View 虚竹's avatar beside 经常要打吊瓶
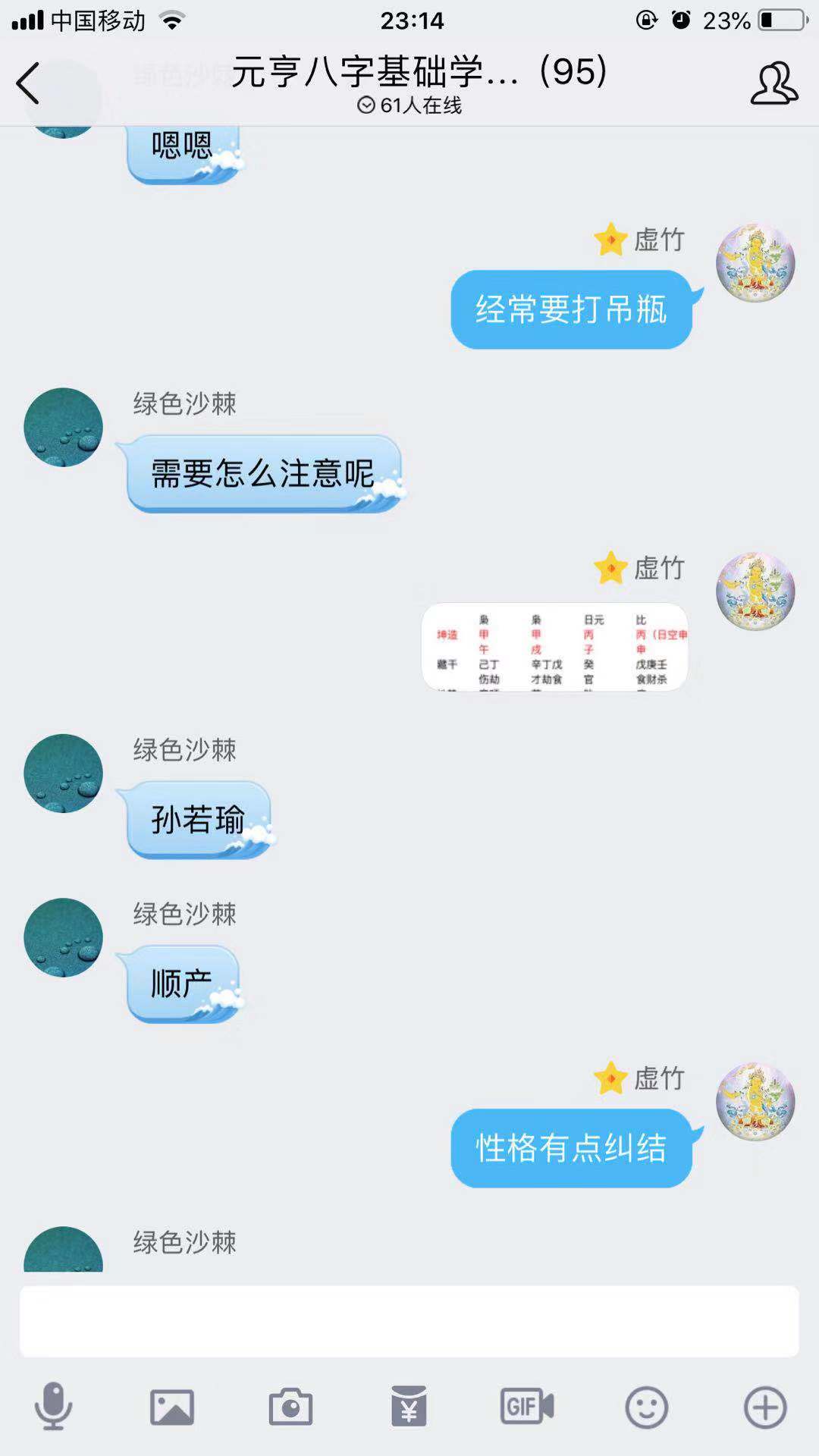819x1456 pixels. coord(755,263)
